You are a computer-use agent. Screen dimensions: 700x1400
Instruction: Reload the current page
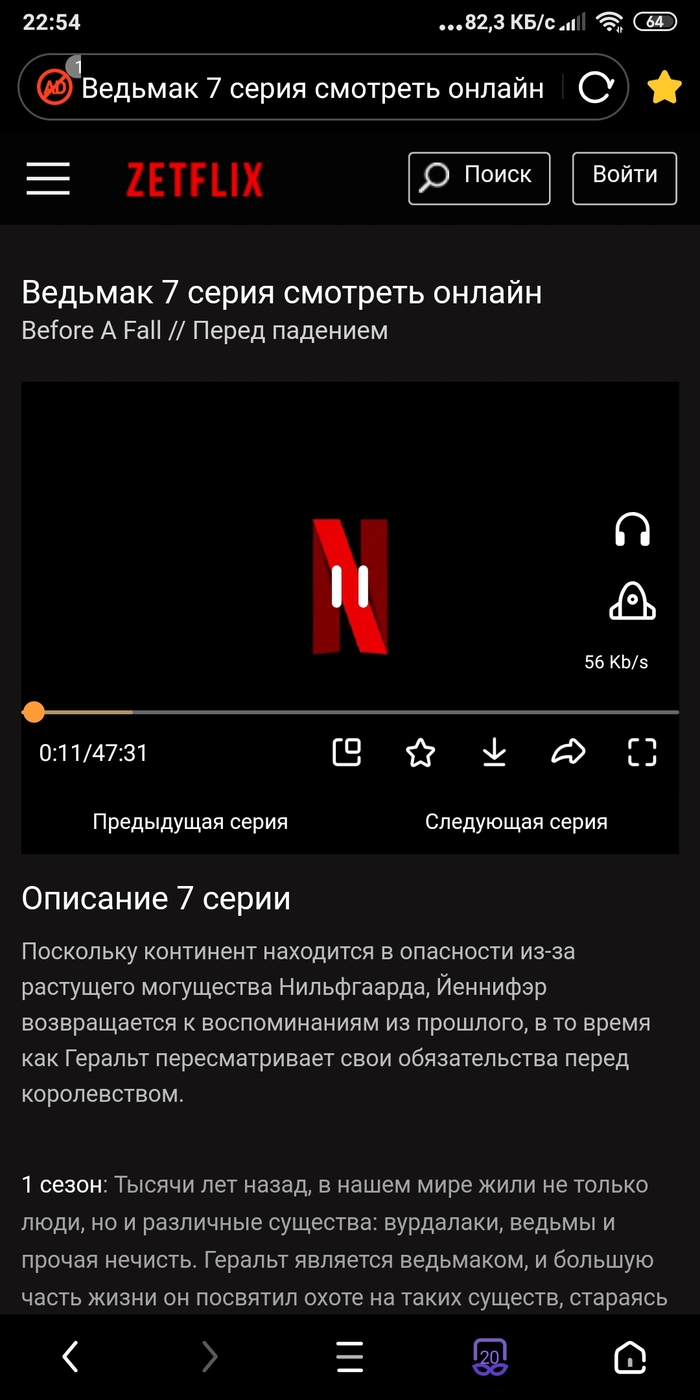click(596, 88)
